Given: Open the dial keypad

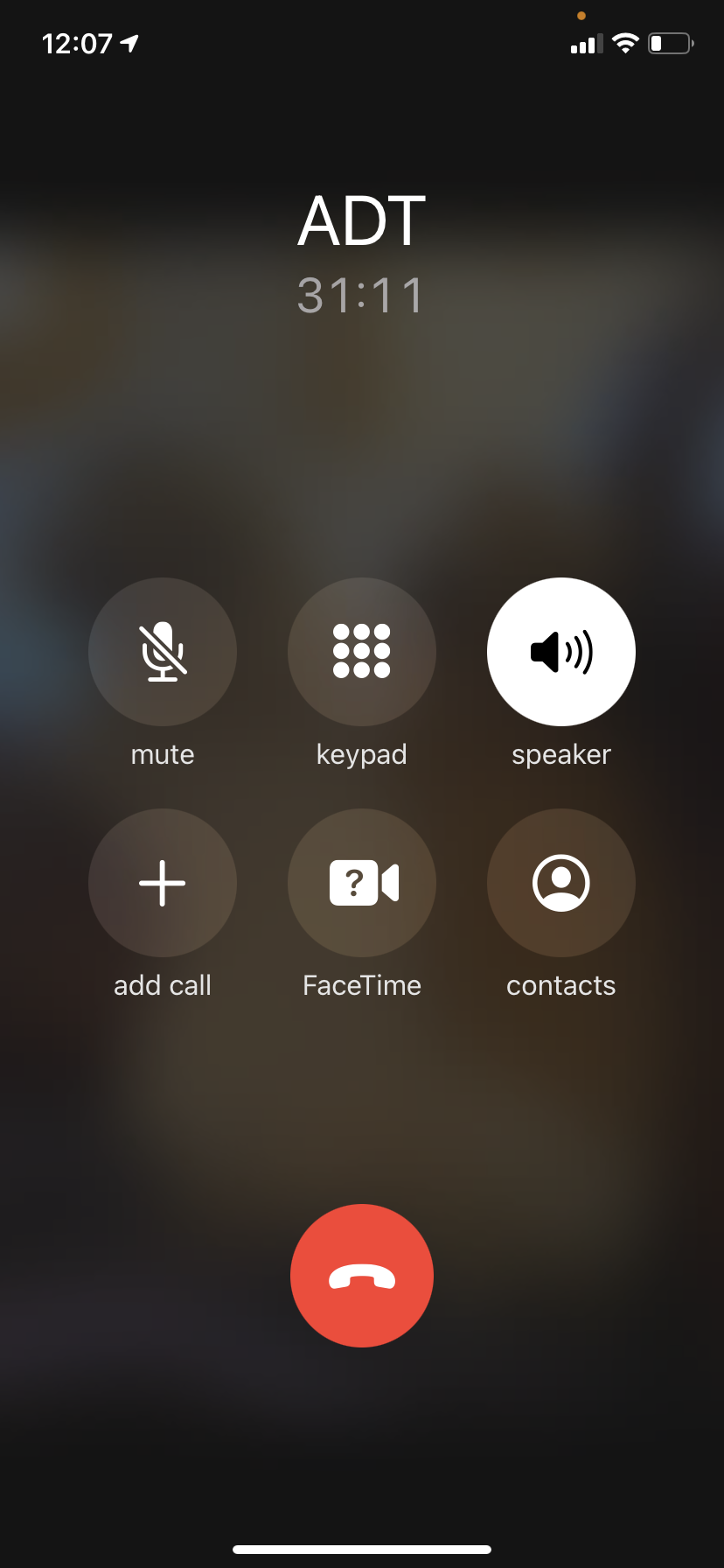Looking at the screenshot, I should 362,652.
